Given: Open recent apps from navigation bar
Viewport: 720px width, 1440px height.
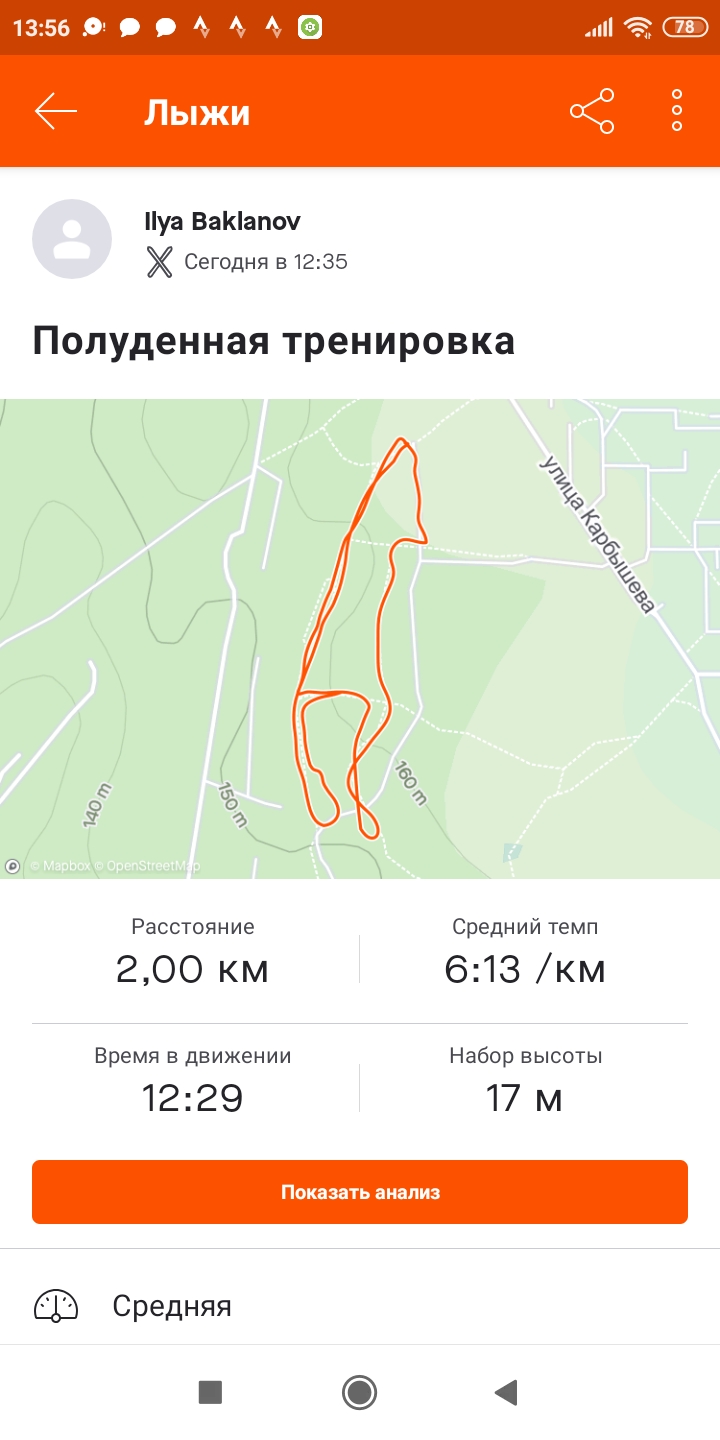Looking at the screenshot, I should tap(210, 1392).
